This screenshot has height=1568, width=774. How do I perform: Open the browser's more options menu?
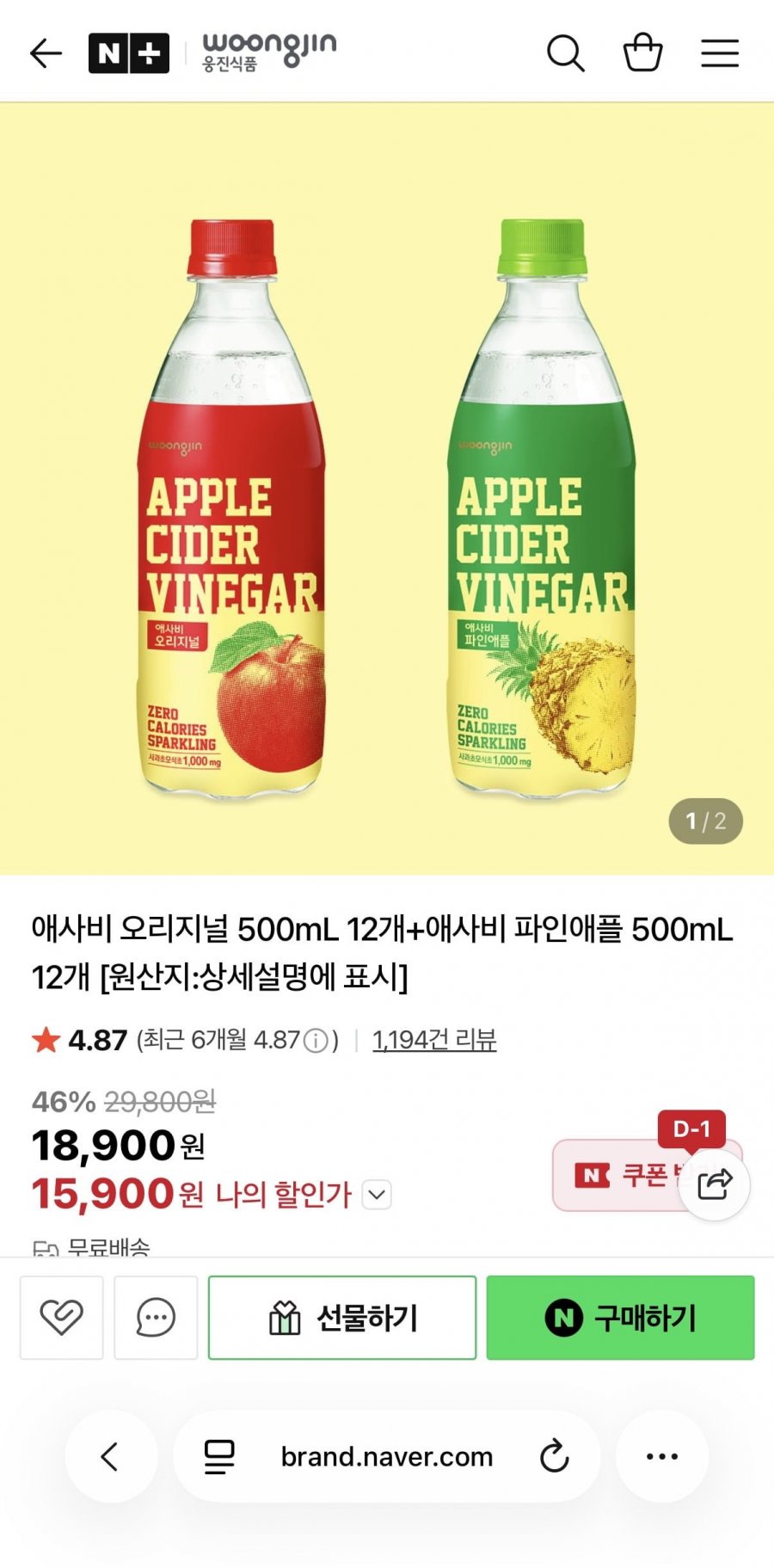[661, 1456]
